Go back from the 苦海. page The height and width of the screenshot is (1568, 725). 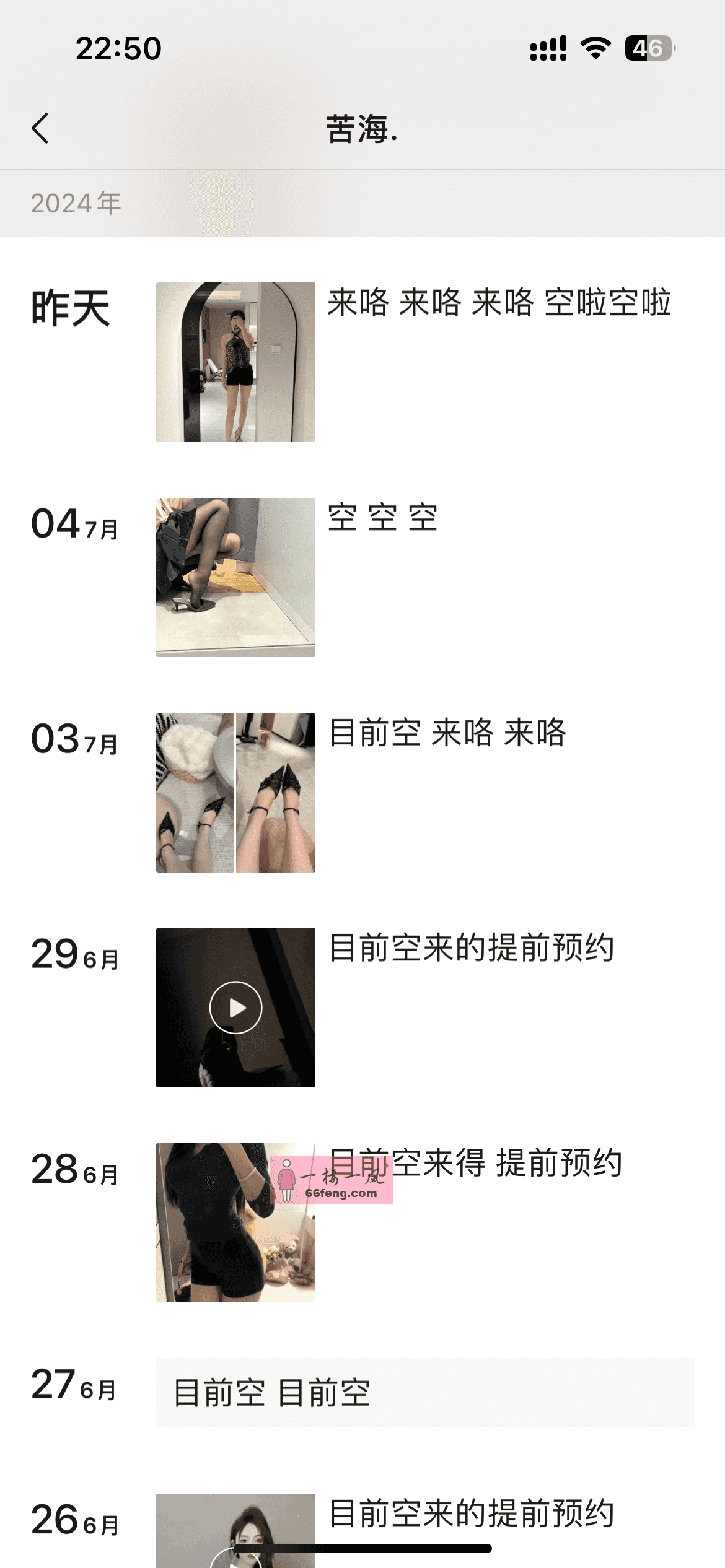tap(41, 129)
